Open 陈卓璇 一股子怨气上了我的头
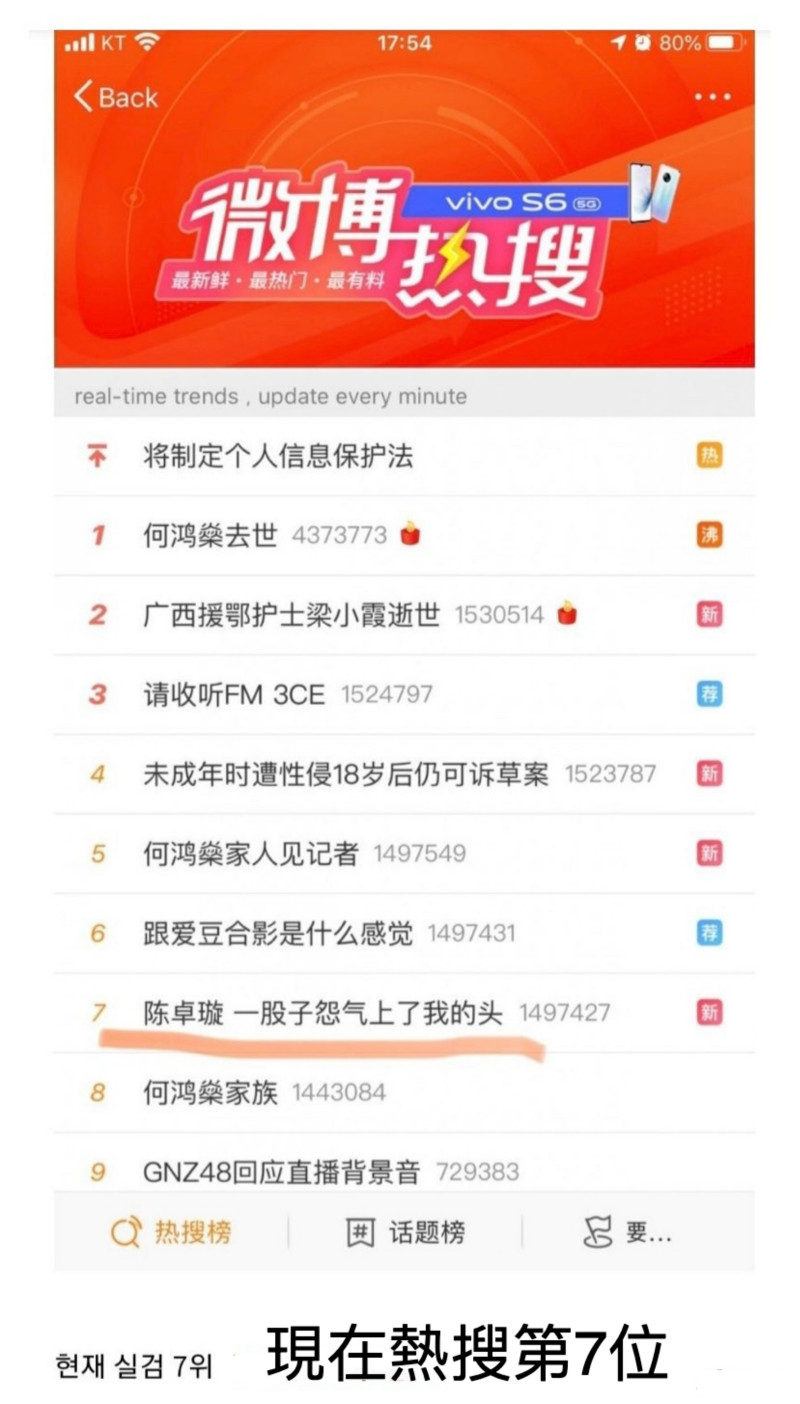 [x=322, y=1012]
